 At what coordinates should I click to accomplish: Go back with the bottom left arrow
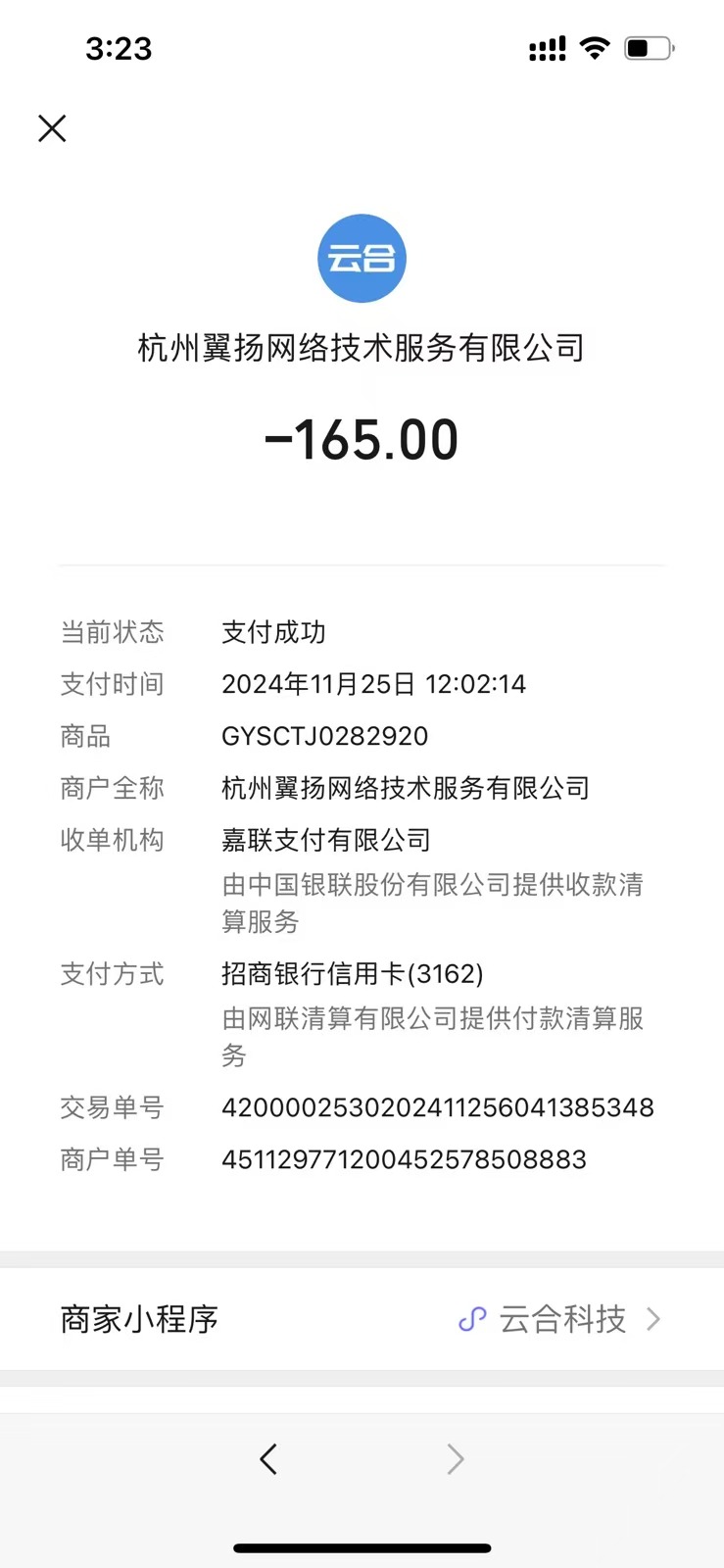click(x=268, y=1459)
